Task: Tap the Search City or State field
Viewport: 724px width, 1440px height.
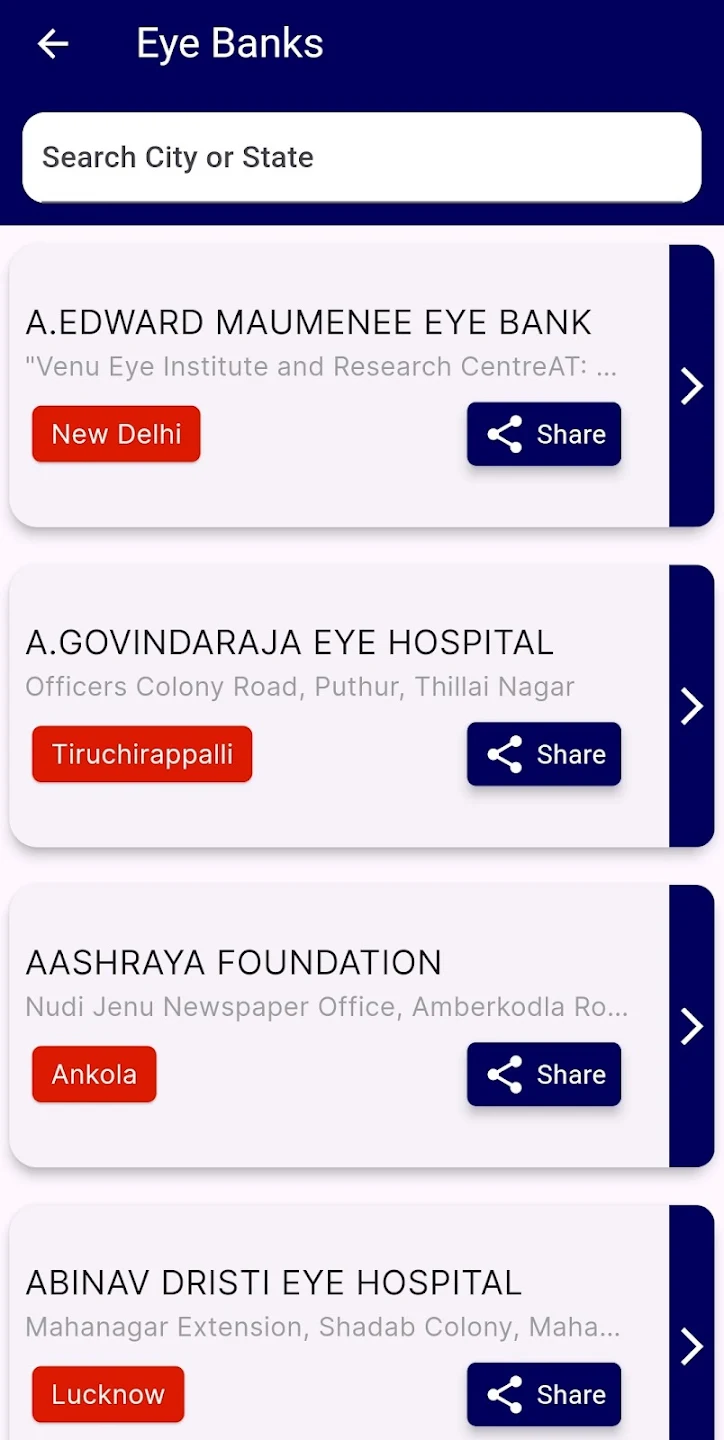Action: pyautogui.click(x=361, y=157)
